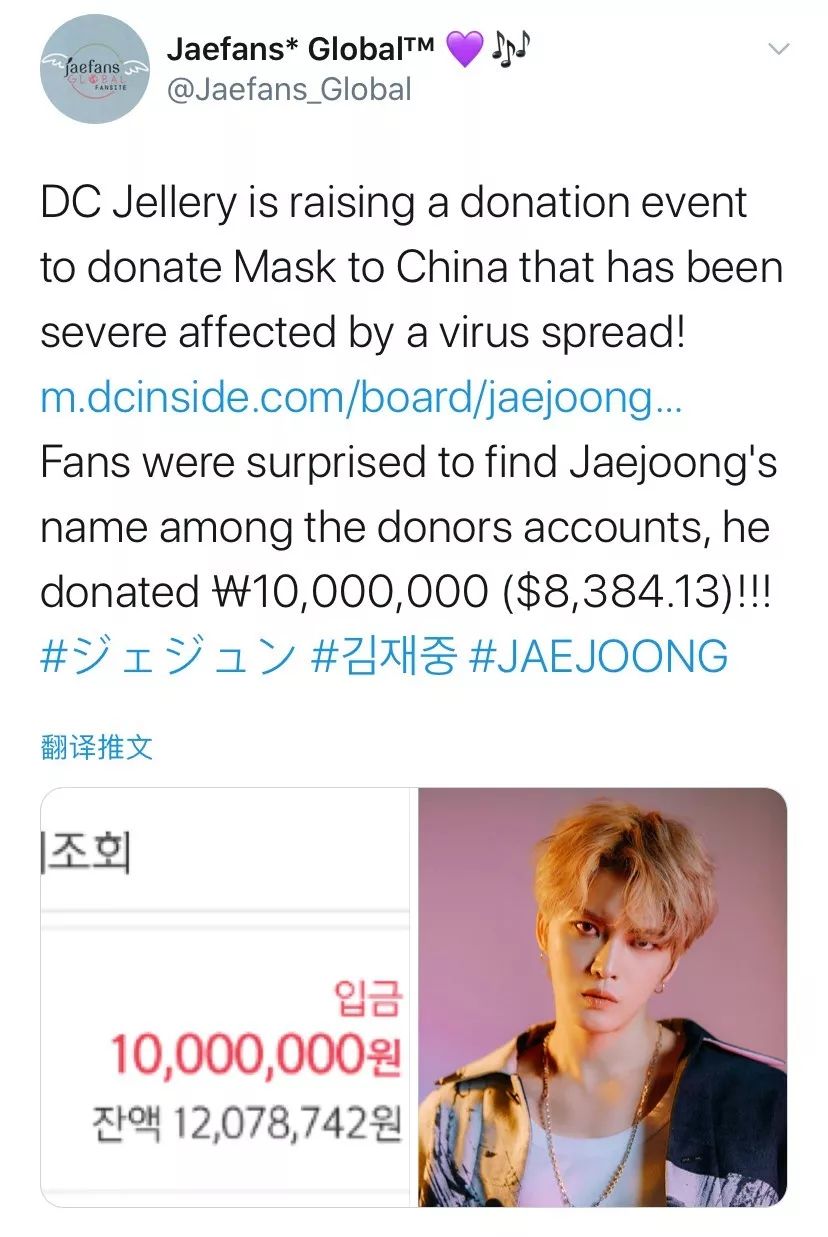Open the m.dcinside.com board link

361,397
